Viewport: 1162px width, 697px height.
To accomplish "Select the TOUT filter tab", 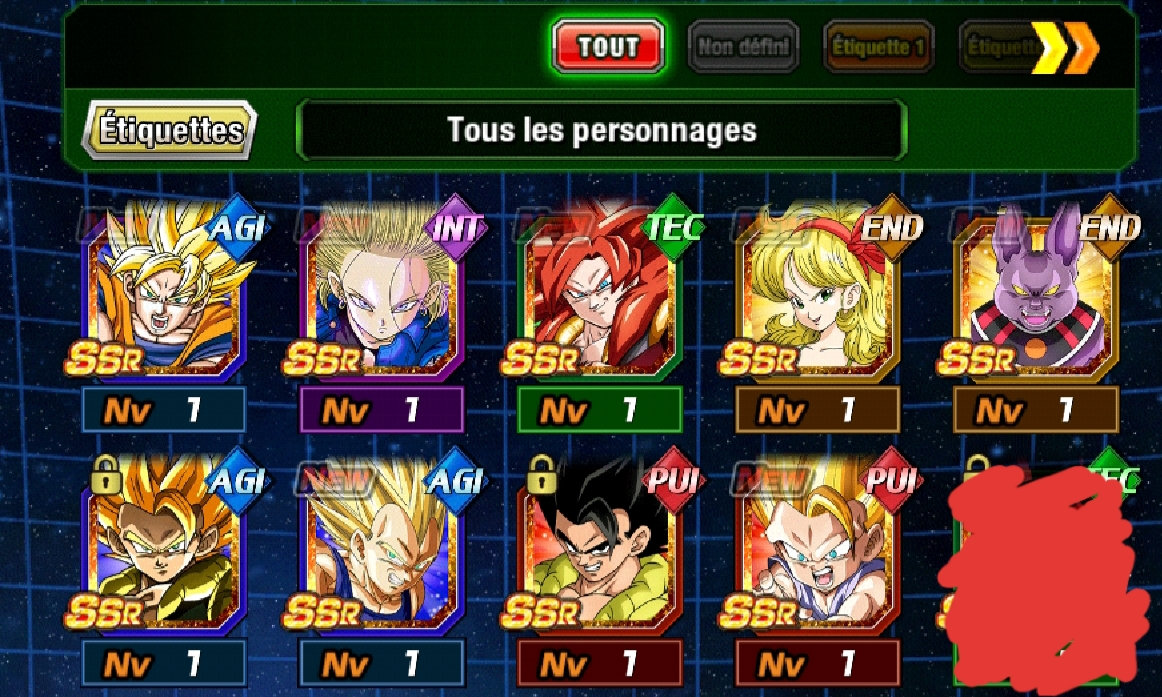I will pos(609,46).
